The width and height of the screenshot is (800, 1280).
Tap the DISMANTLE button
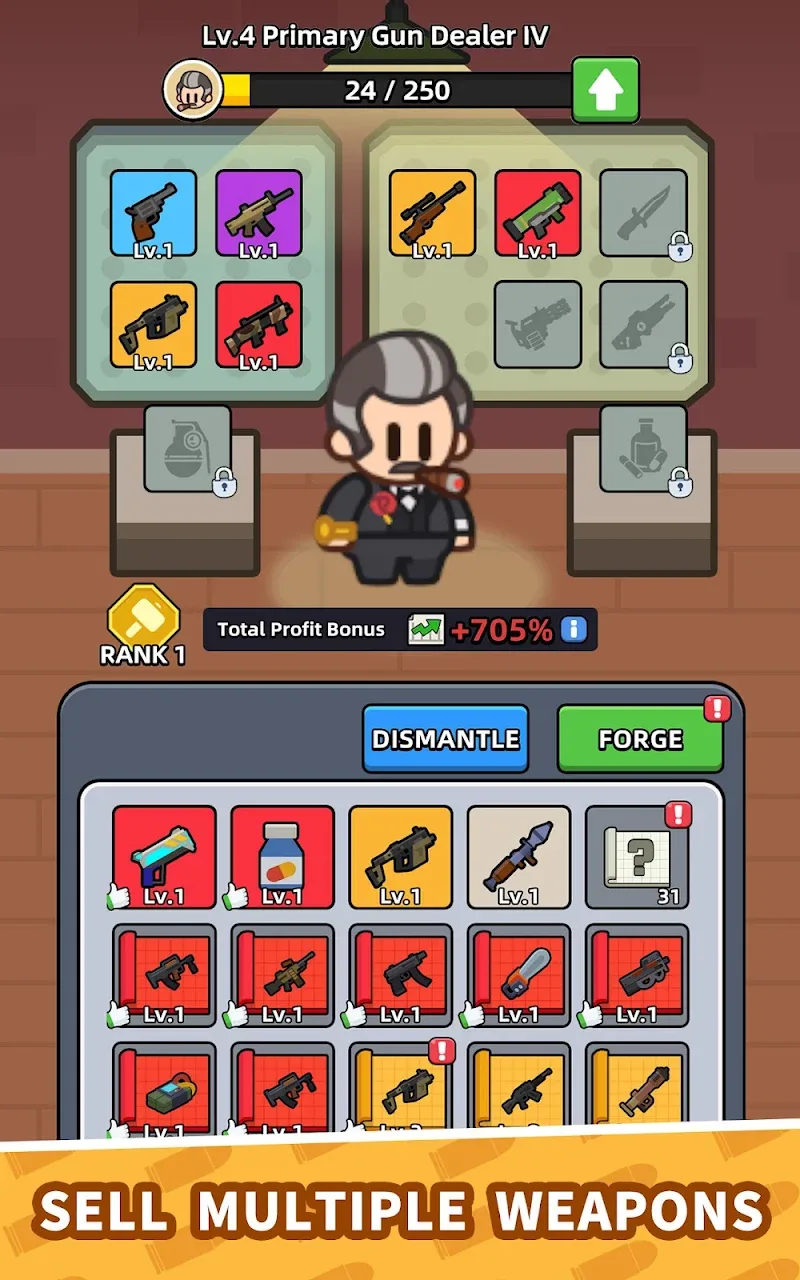click(x=445, y=739)
